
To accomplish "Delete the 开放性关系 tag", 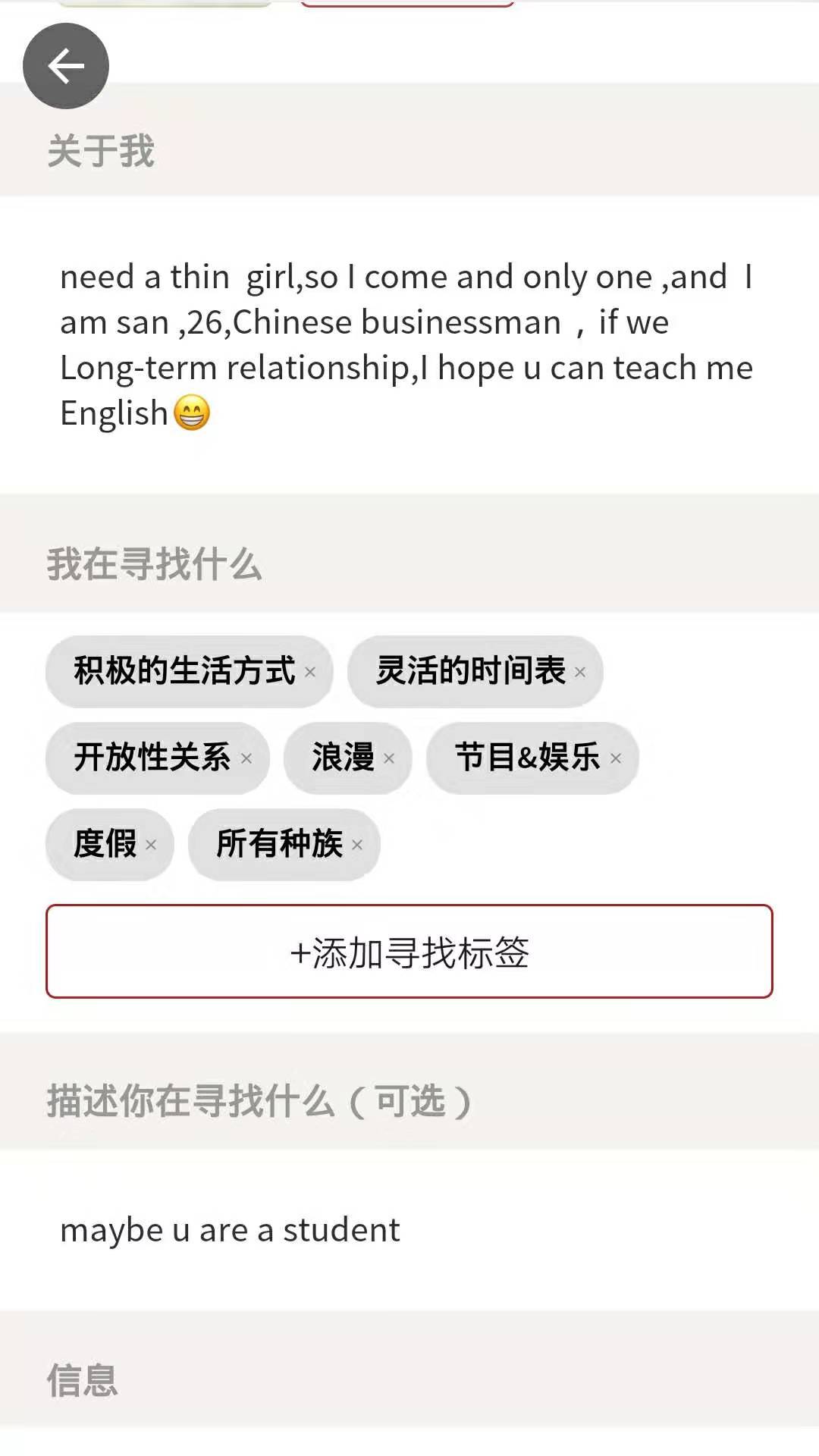I will (x=246, y=758).
